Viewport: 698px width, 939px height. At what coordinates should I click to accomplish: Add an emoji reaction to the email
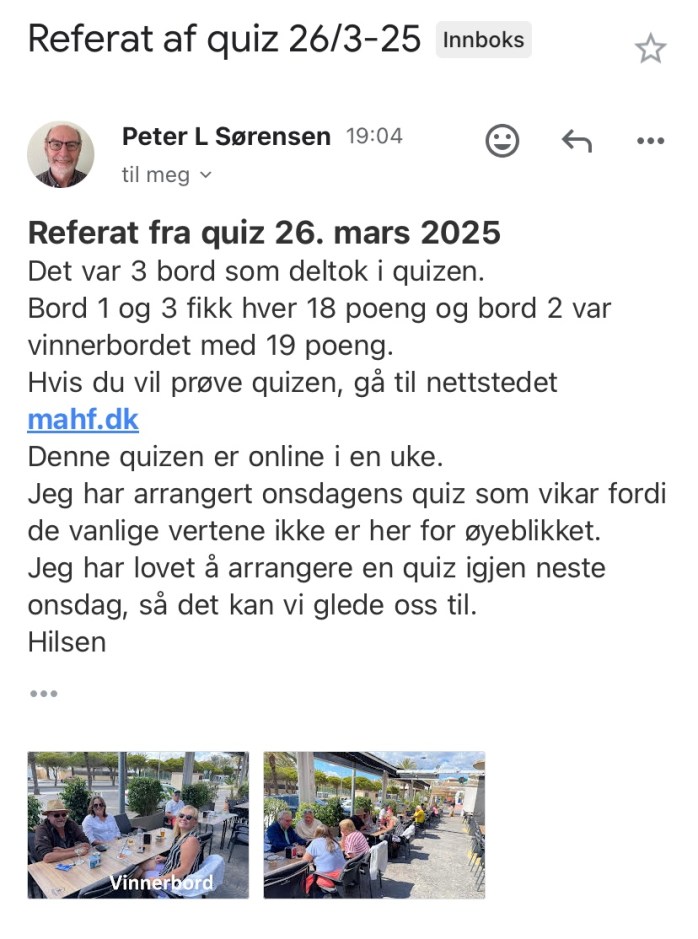[502, 141]
